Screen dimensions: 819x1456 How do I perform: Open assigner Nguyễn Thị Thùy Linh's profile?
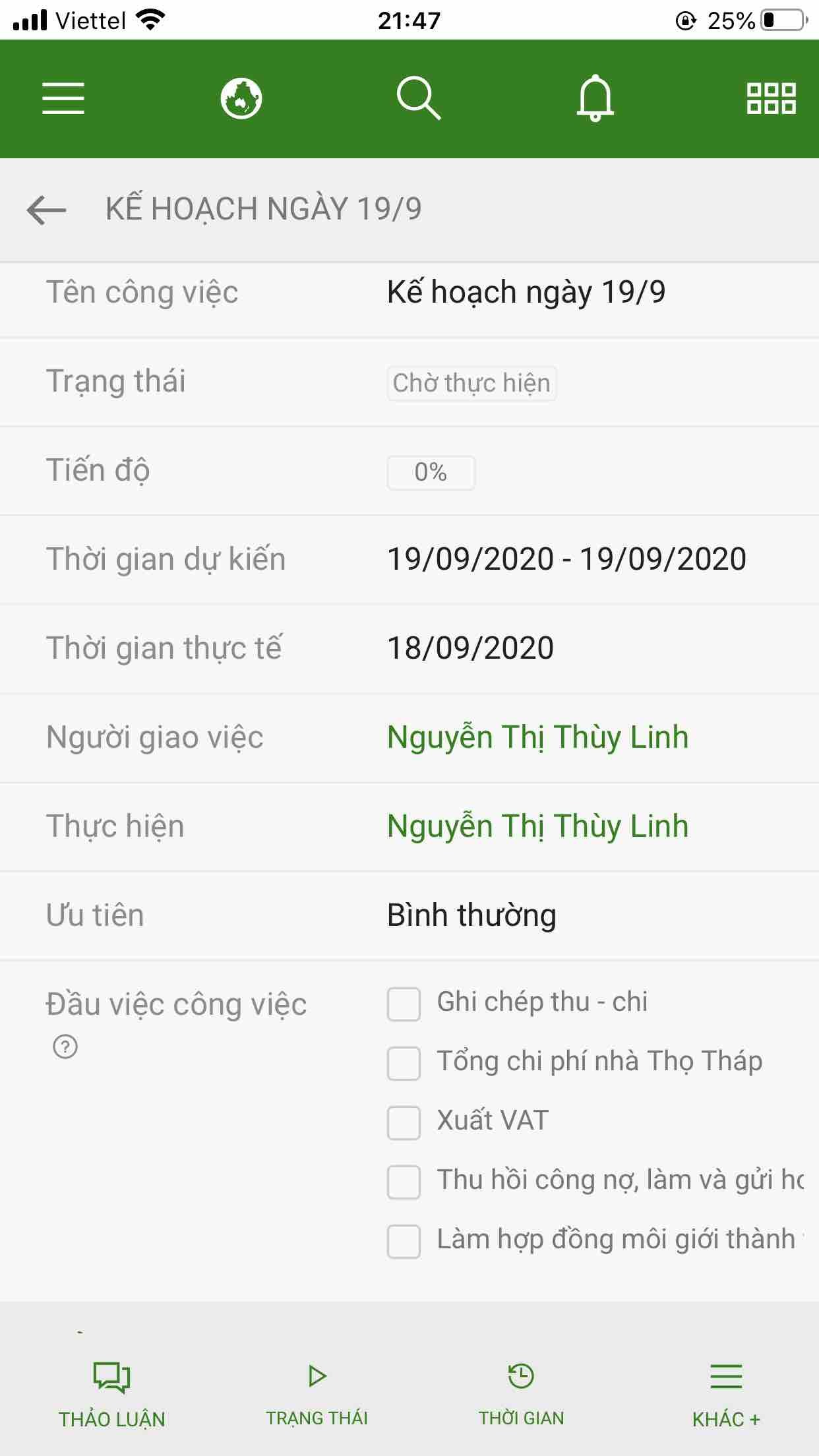coord(537,737)
